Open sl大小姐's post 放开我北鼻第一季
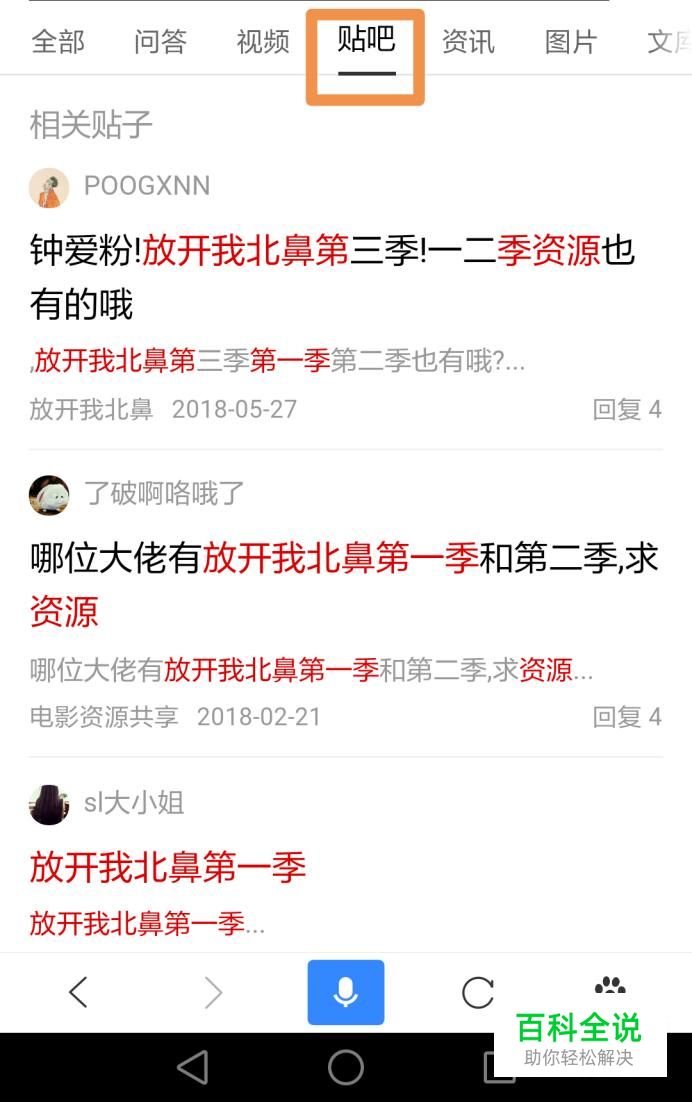Screen dimensions: 692x1102 (168, 867)
